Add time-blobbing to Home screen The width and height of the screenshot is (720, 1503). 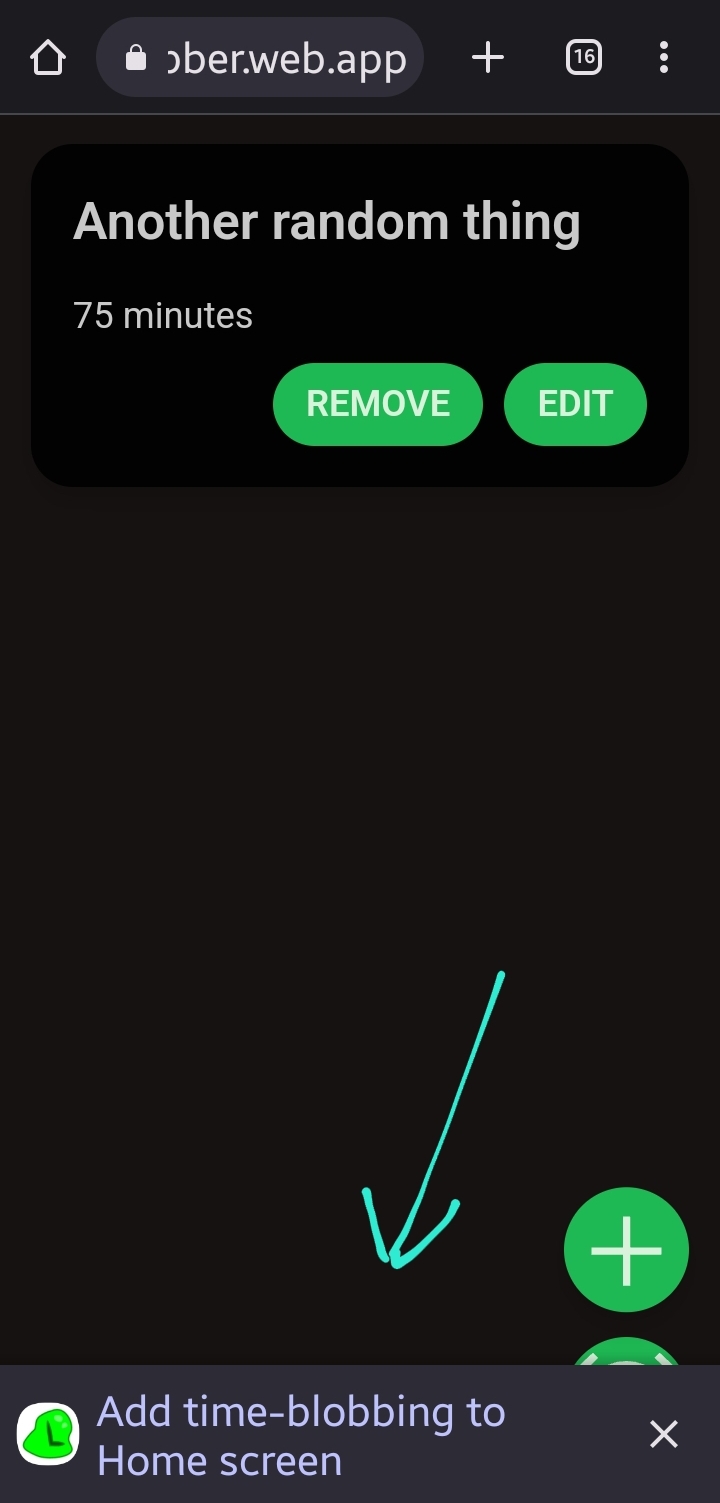300,1435
